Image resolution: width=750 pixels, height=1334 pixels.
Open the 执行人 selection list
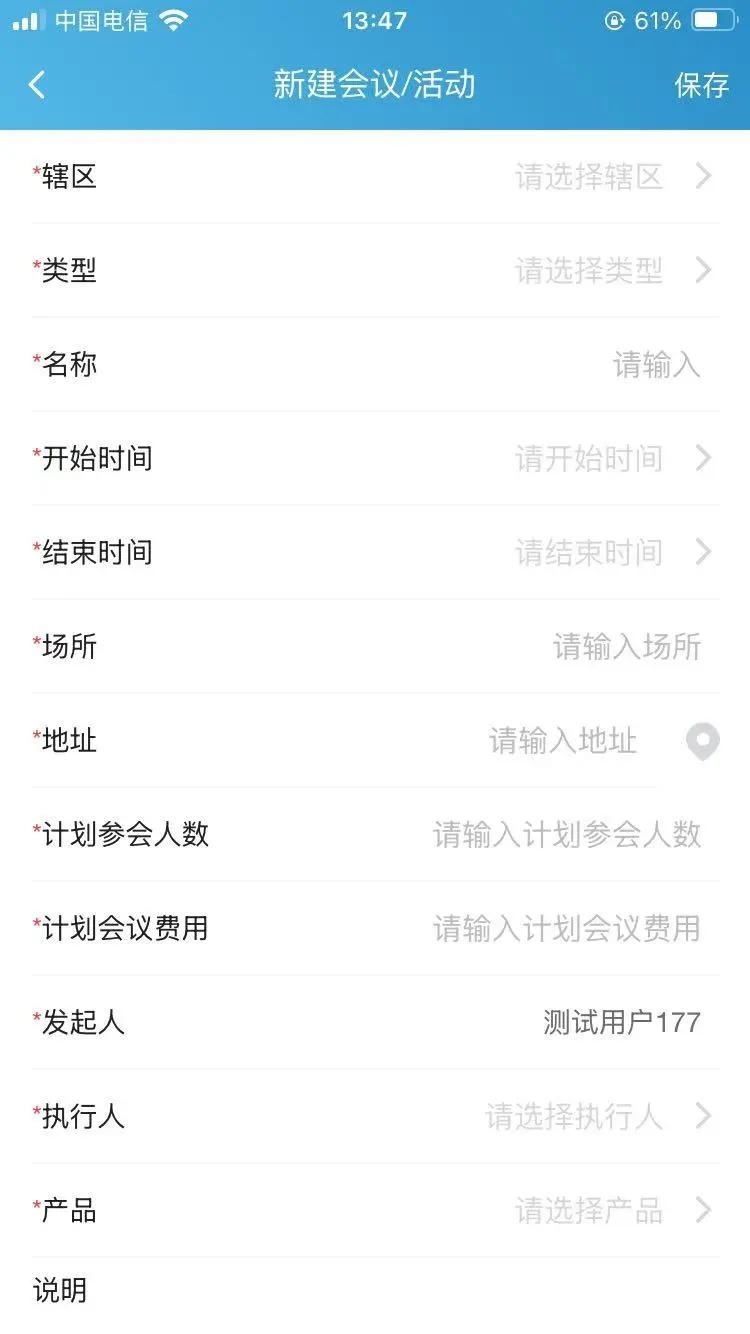tap(703, 1117)
